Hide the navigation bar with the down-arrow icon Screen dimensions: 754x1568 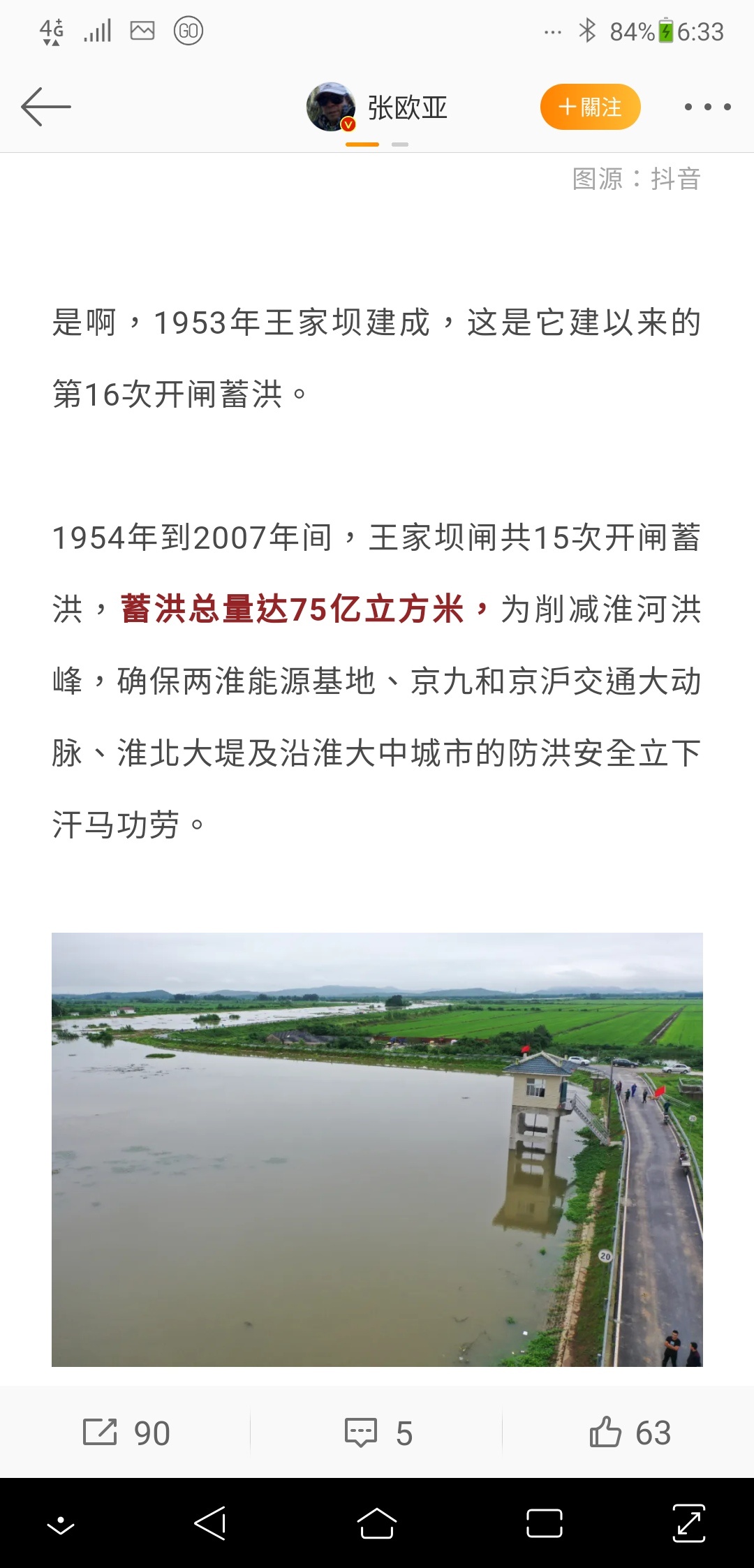click(61, 1525)
